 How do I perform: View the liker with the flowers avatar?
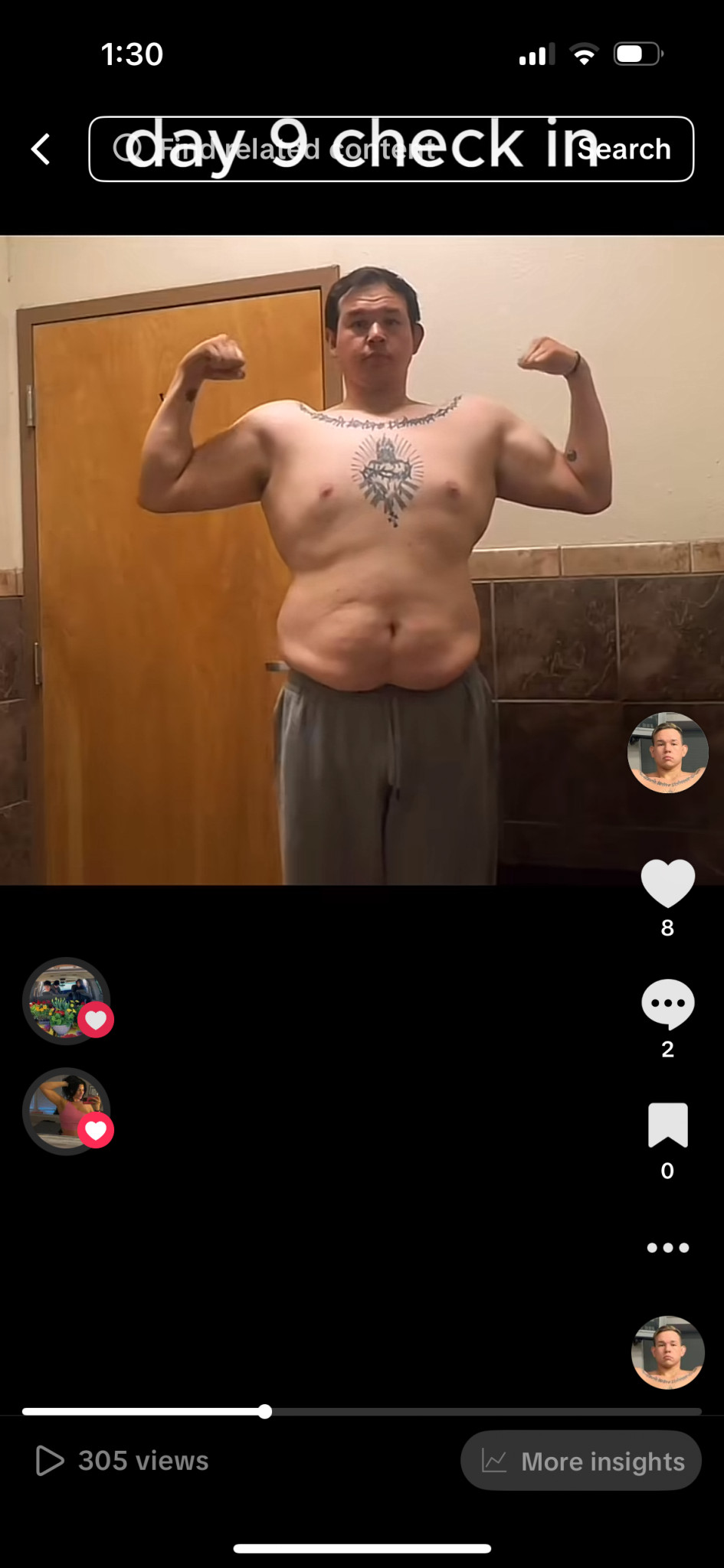click(x=67, y=1001)
